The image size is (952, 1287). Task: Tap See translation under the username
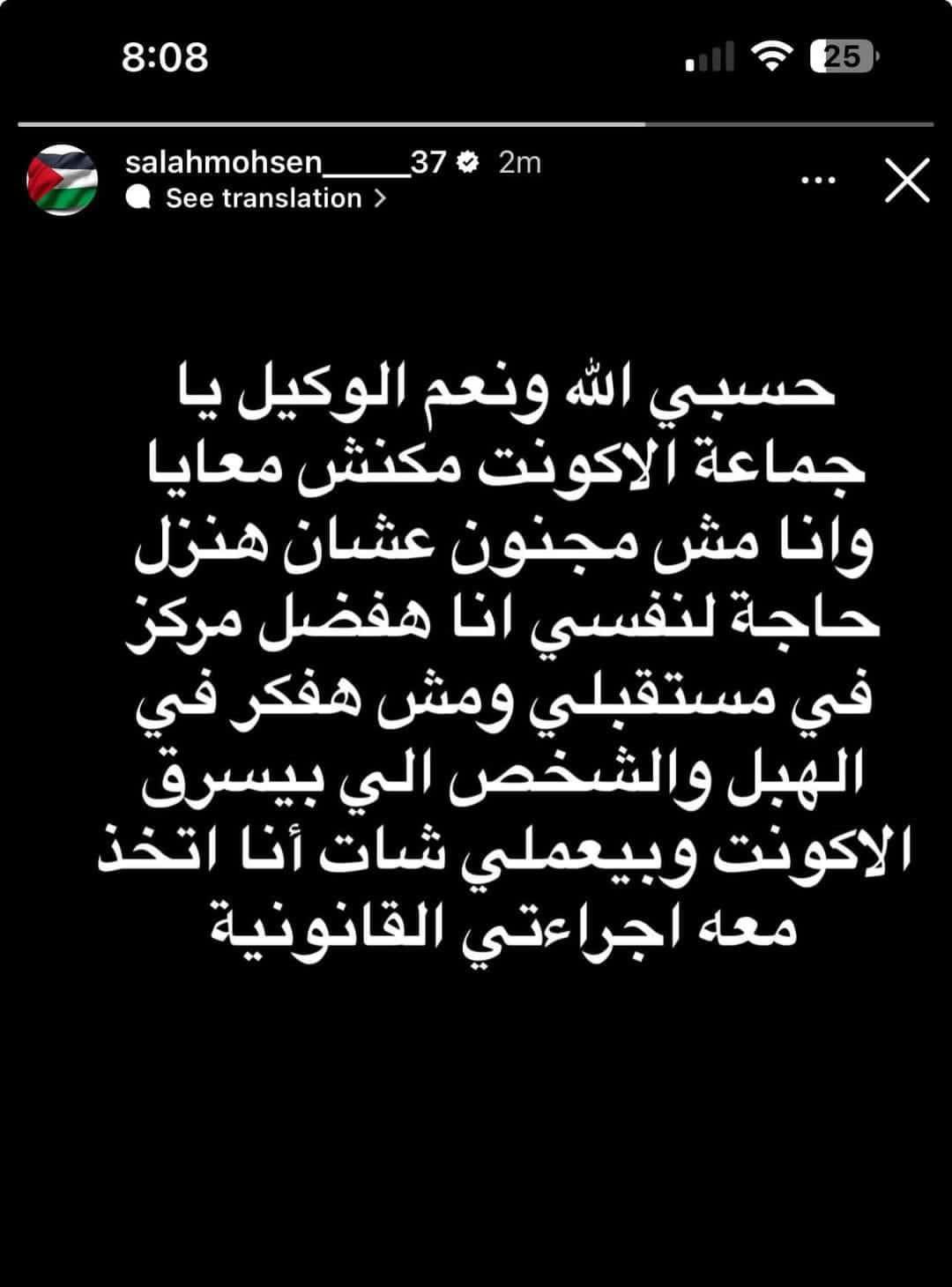tap(264, 198)
